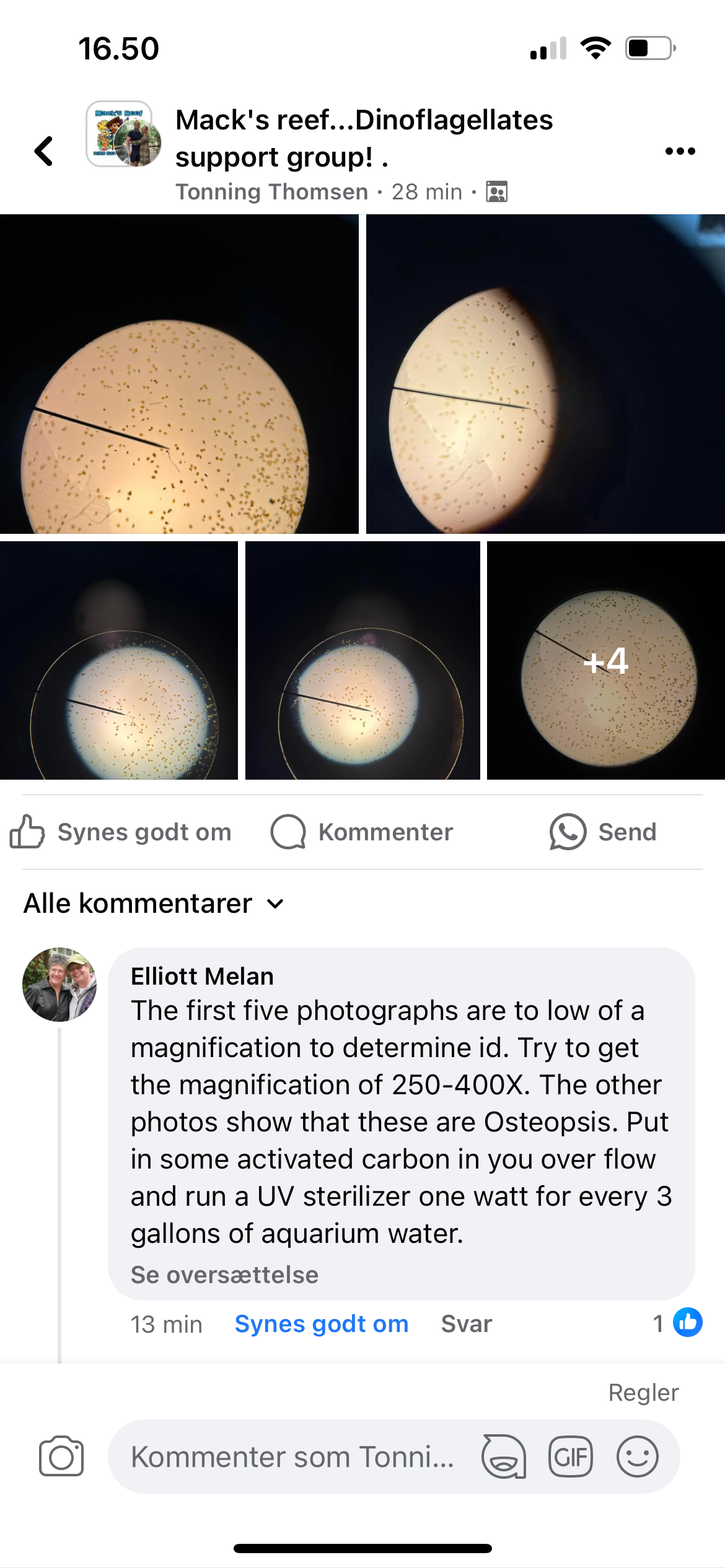Open the group rules via Regler
The width and height of the screenshot is (725, 1568).
coord(643,1392)
